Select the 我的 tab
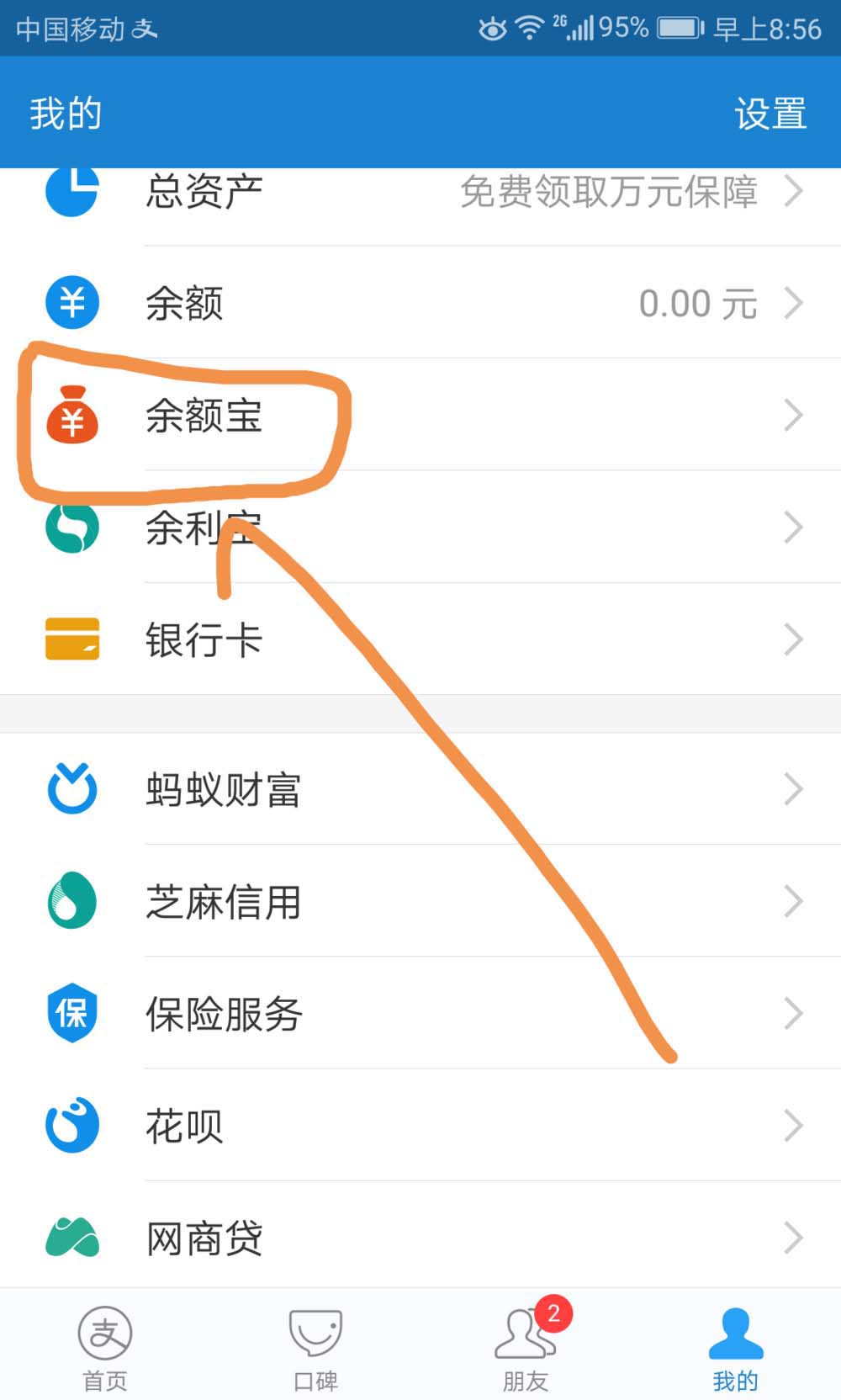Image resolution: width=841 pixels, height=1400 pixels. [x=736, y=1346]
